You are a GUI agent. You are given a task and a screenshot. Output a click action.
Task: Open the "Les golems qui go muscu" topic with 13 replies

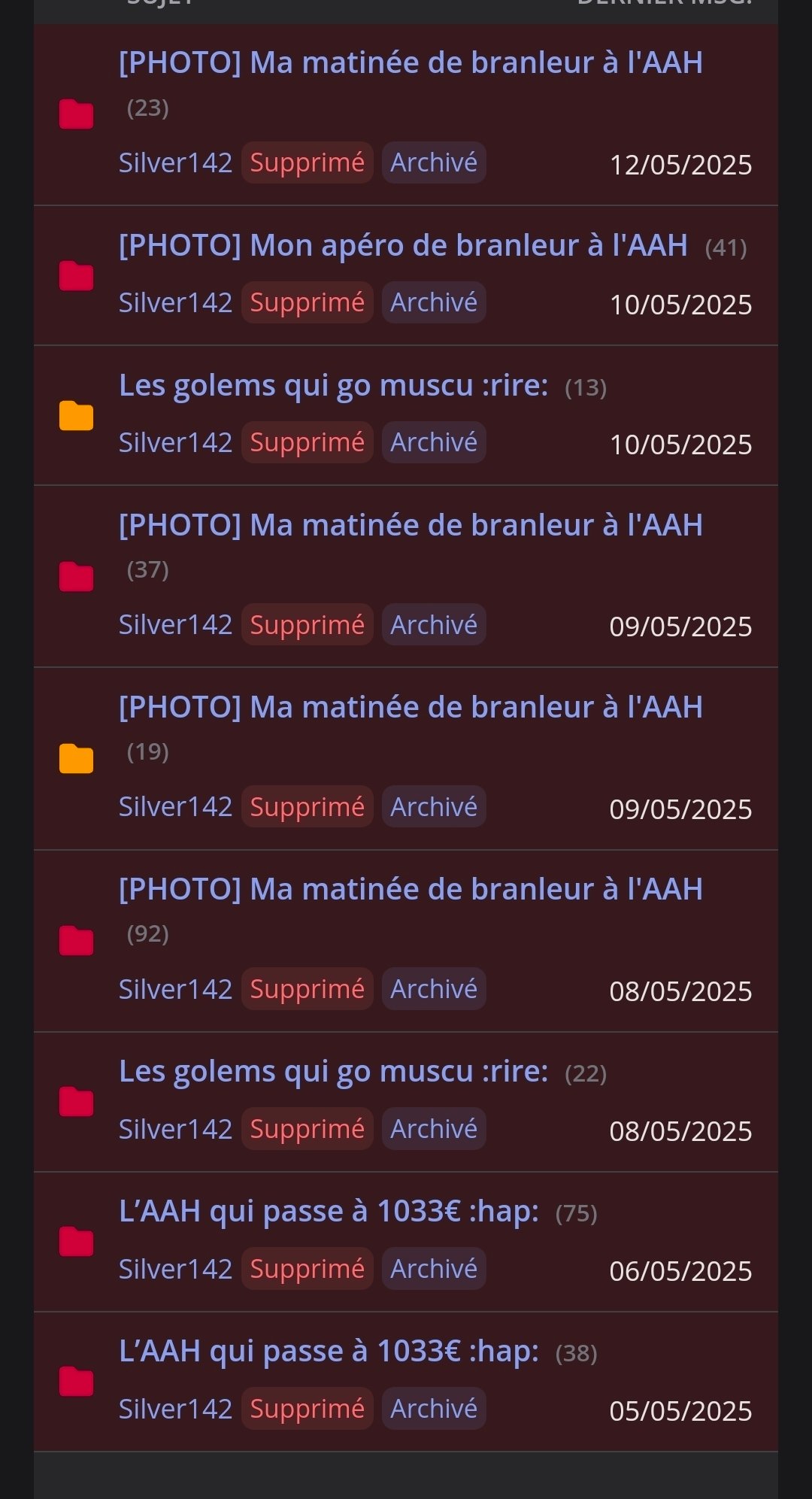(334, 386)
